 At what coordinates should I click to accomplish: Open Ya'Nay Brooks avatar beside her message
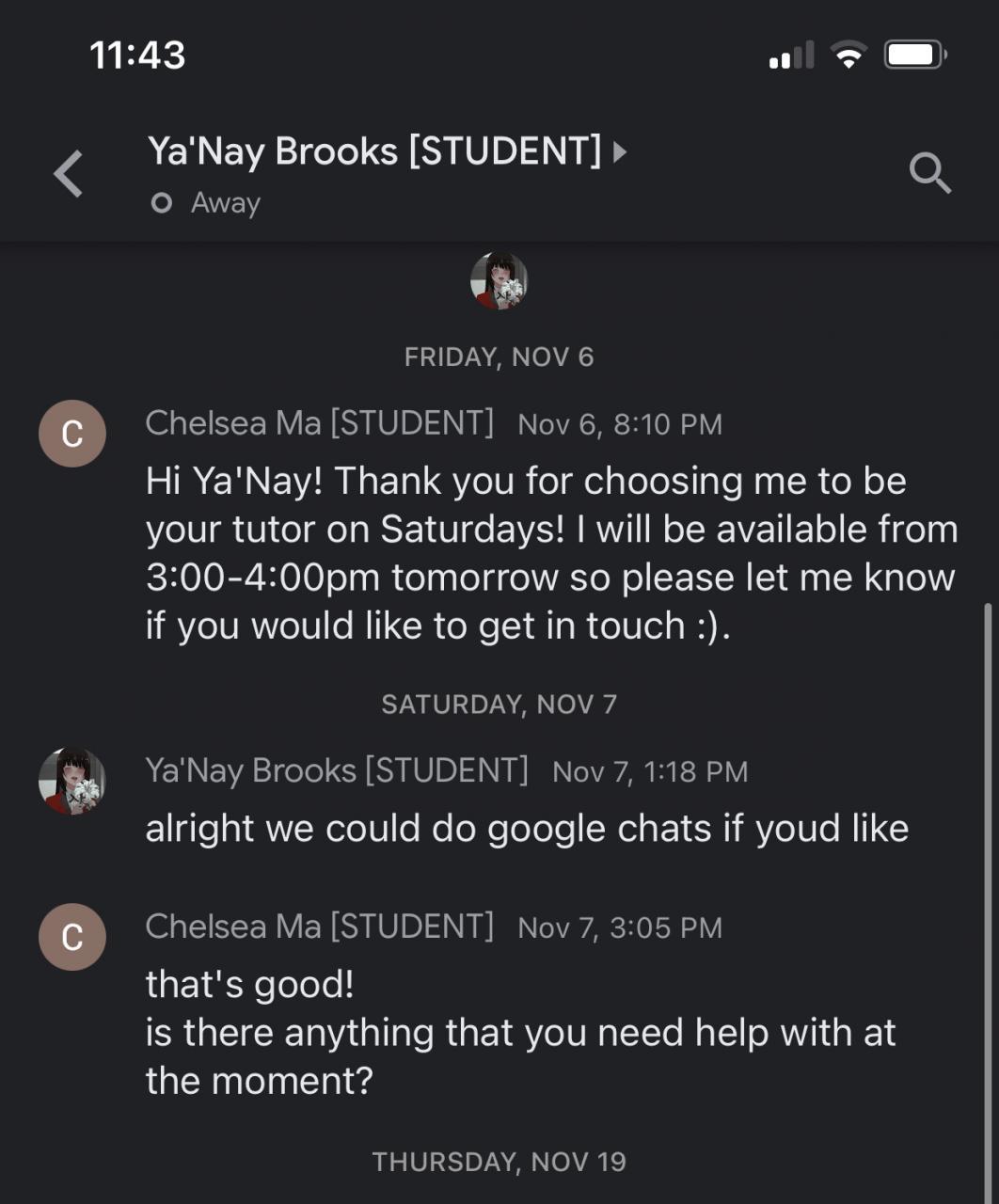(72, 781)
